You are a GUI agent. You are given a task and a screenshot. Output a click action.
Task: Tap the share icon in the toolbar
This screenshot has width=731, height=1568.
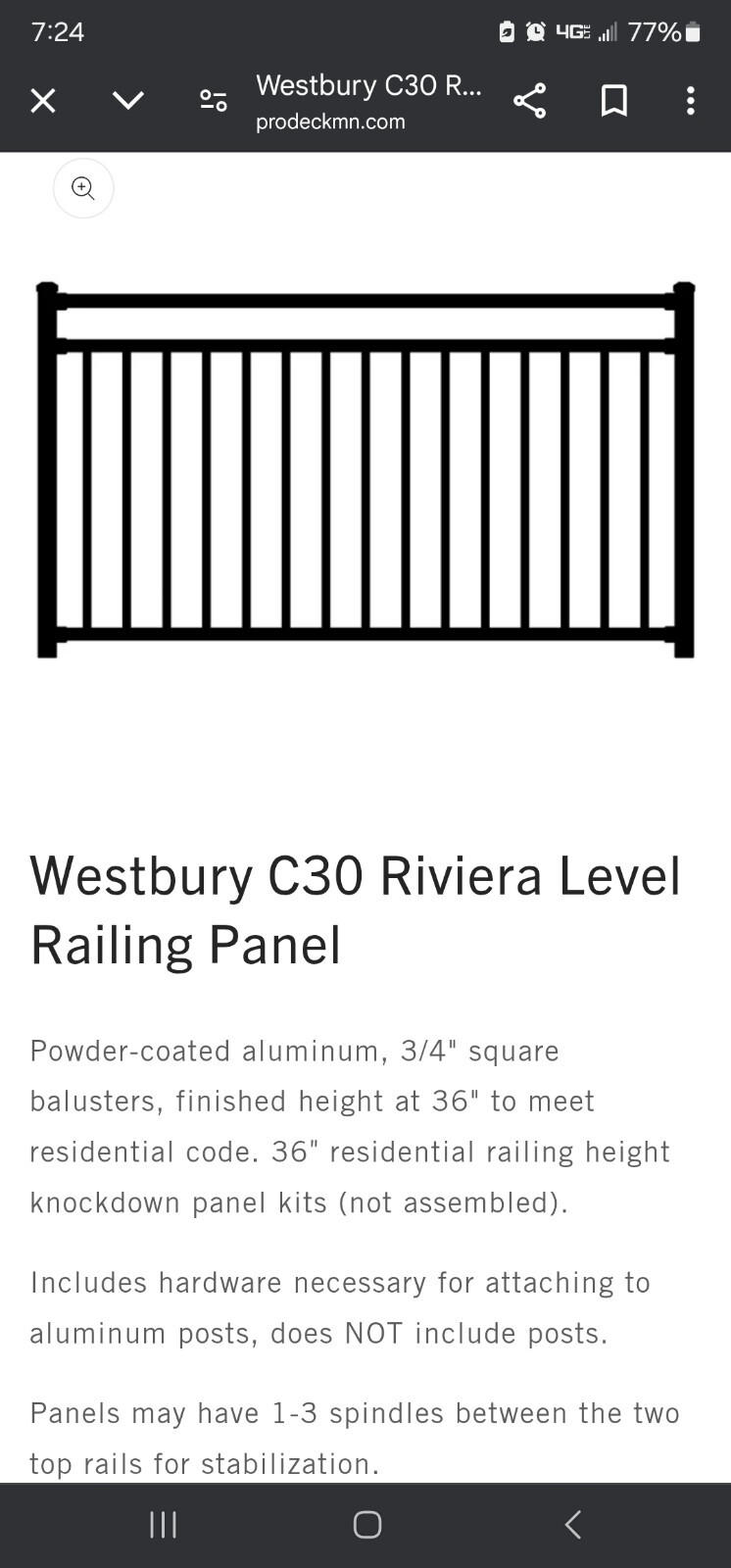530,100
